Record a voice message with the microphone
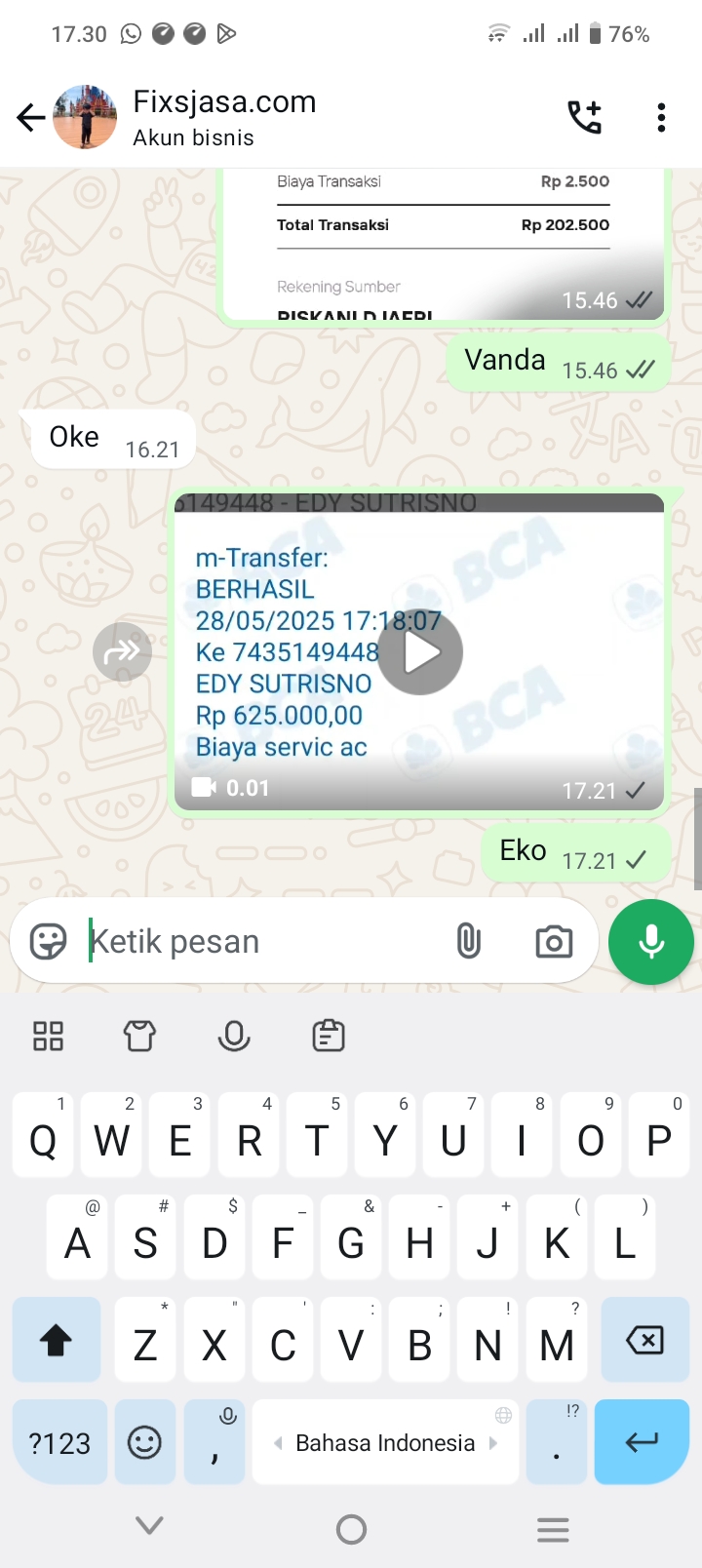This screenshot has height=1568, width=702. point(650,942)
